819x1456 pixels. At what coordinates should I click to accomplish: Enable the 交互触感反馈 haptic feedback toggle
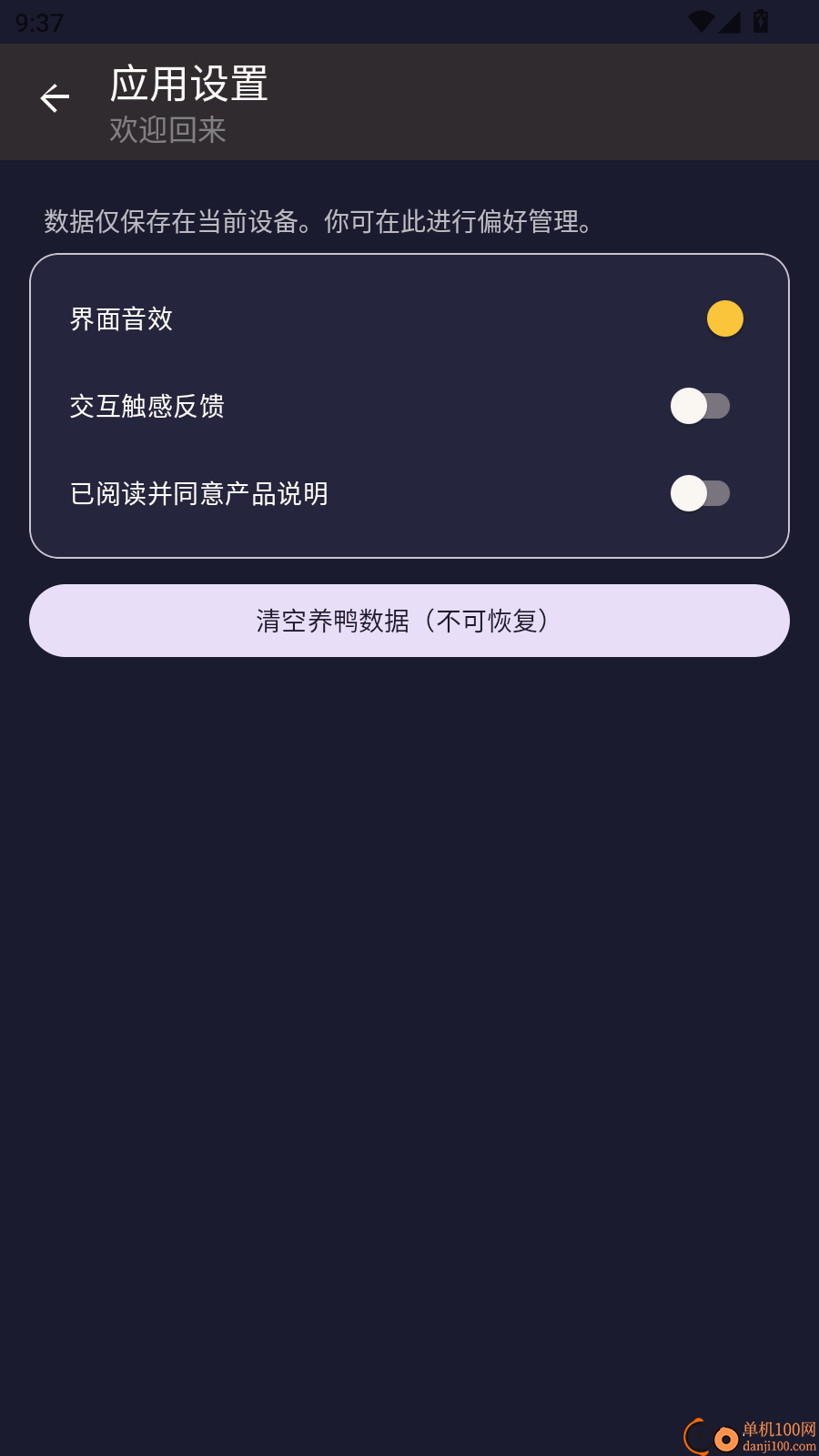point(701,406)
